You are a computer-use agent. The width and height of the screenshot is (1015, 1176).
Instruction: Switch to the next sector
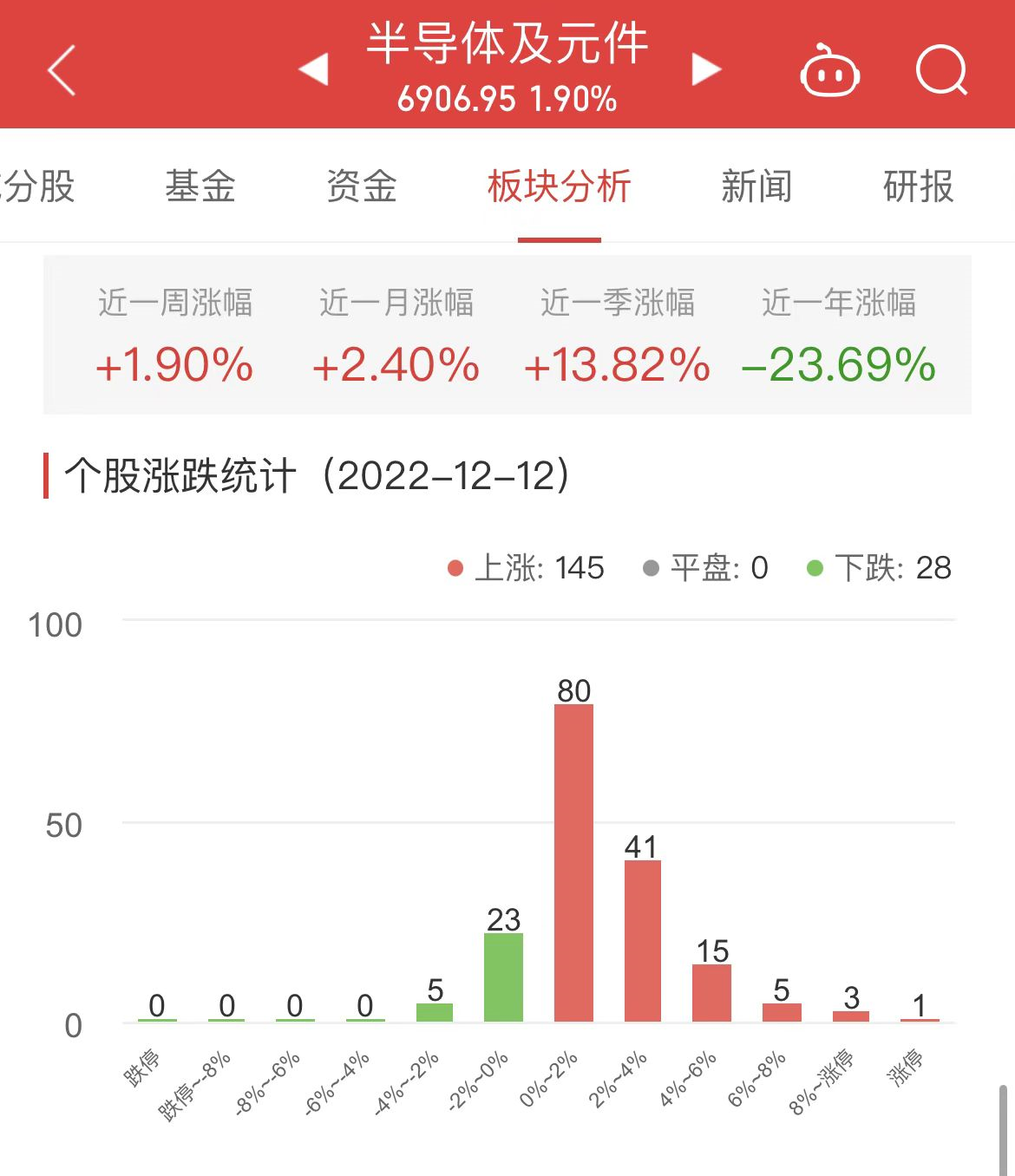(706, 69)
